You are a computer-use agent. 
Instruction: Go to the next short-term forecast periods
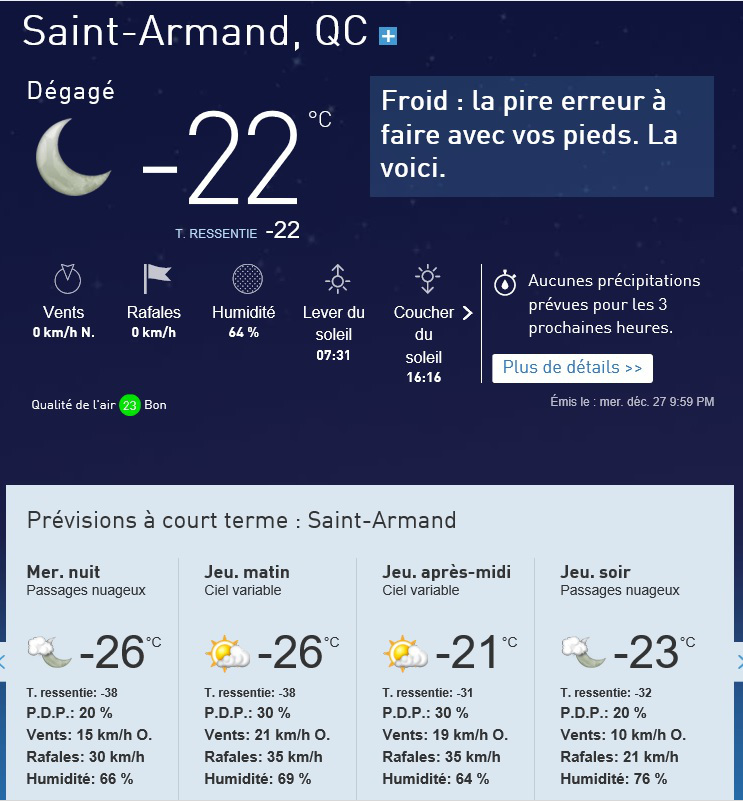pos(739,661)
